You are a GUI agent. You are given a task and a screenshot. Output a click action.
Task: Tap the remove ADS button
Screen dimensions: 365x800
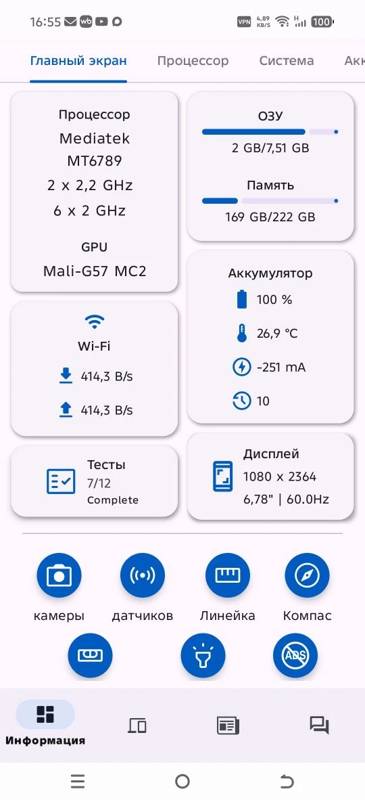point(295,656)
